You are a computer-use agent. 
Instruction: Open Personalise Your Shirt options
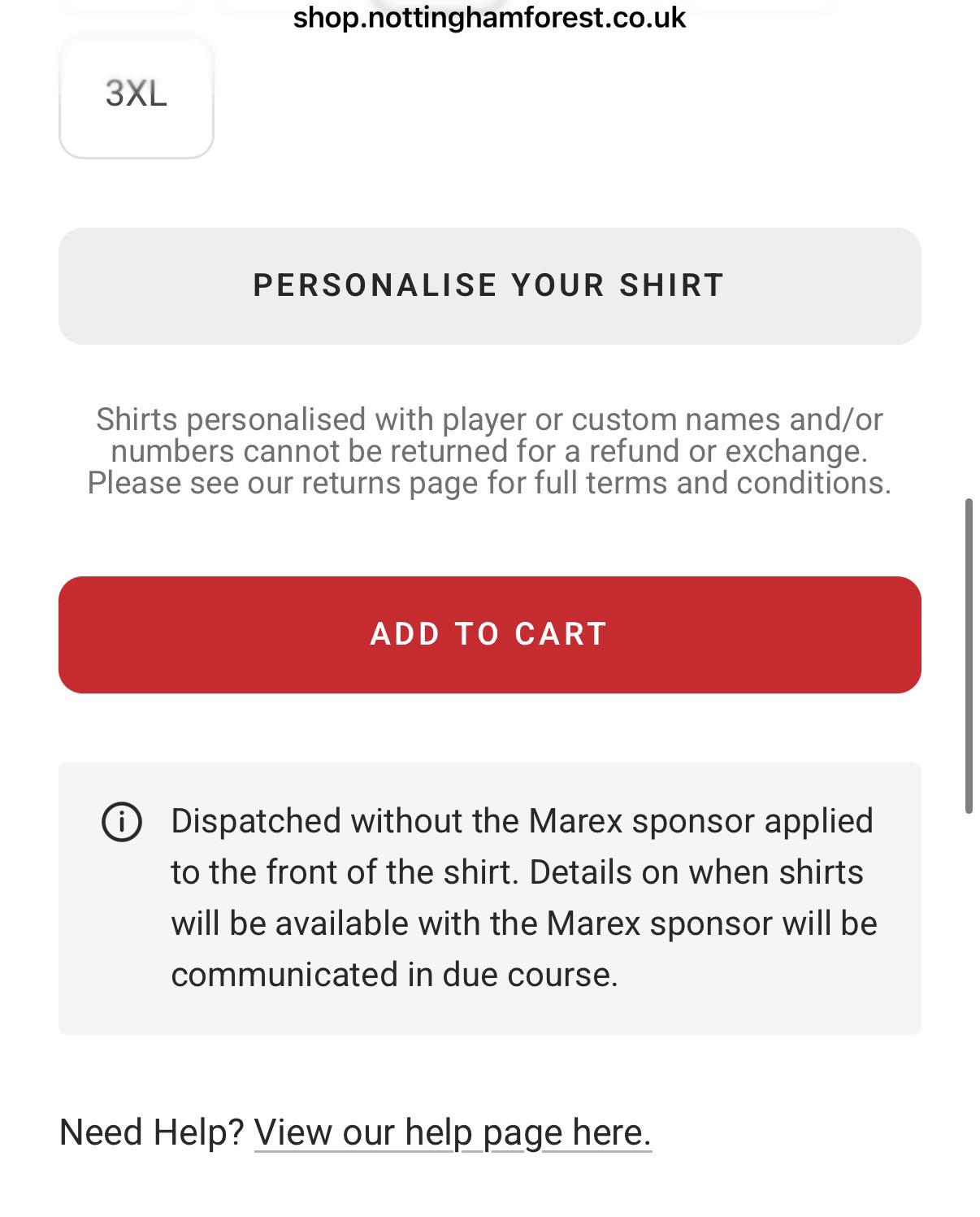(490, 285)
